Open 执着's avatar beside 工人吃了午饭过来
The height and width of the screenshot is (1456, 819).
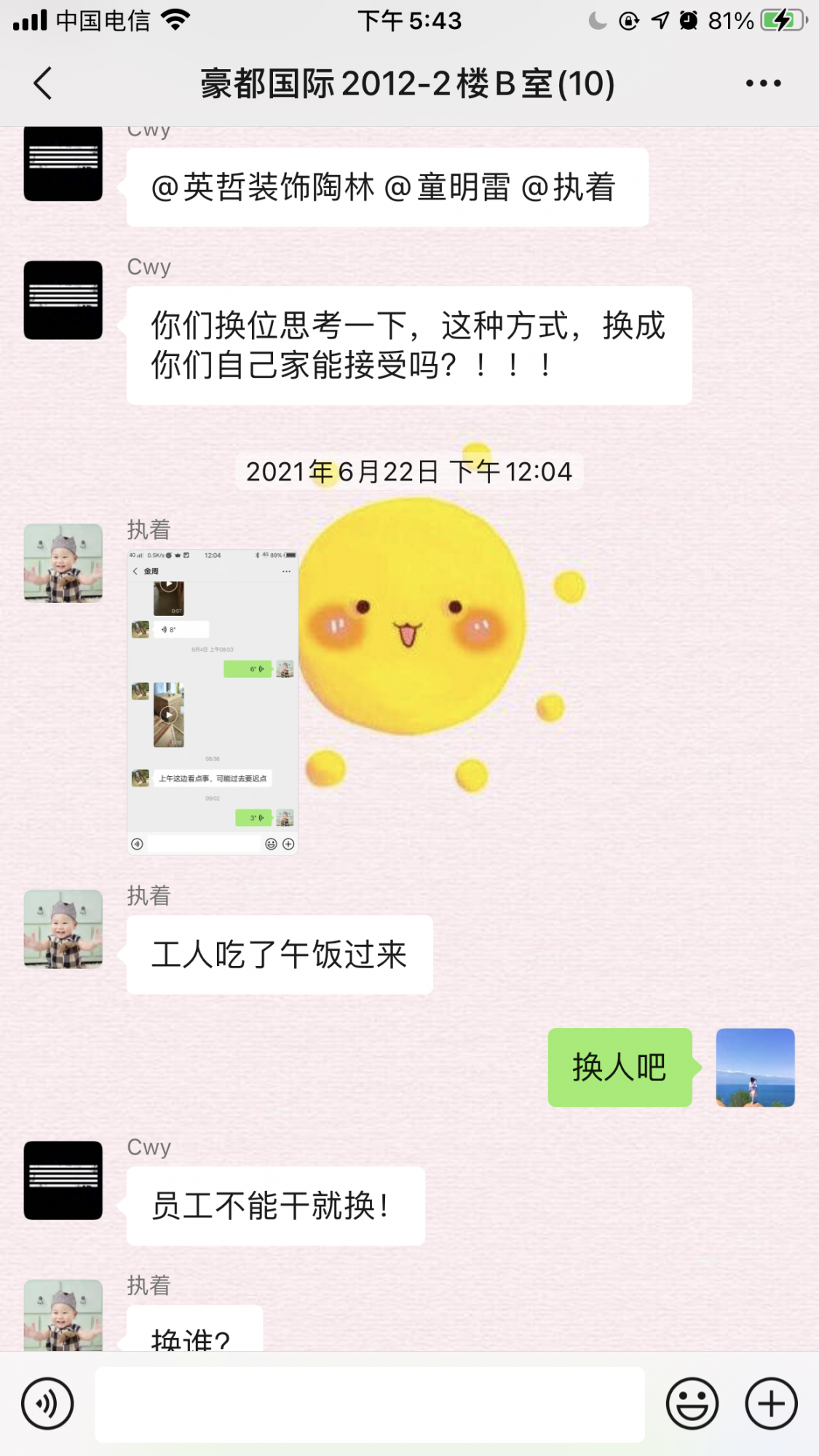(x=63, y=929)
